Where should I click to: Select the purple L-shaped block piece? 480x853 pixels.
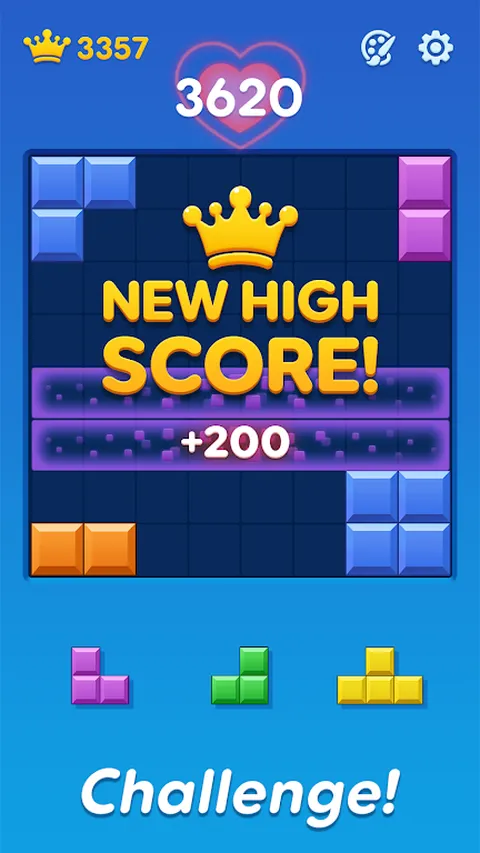click(100, 675)
